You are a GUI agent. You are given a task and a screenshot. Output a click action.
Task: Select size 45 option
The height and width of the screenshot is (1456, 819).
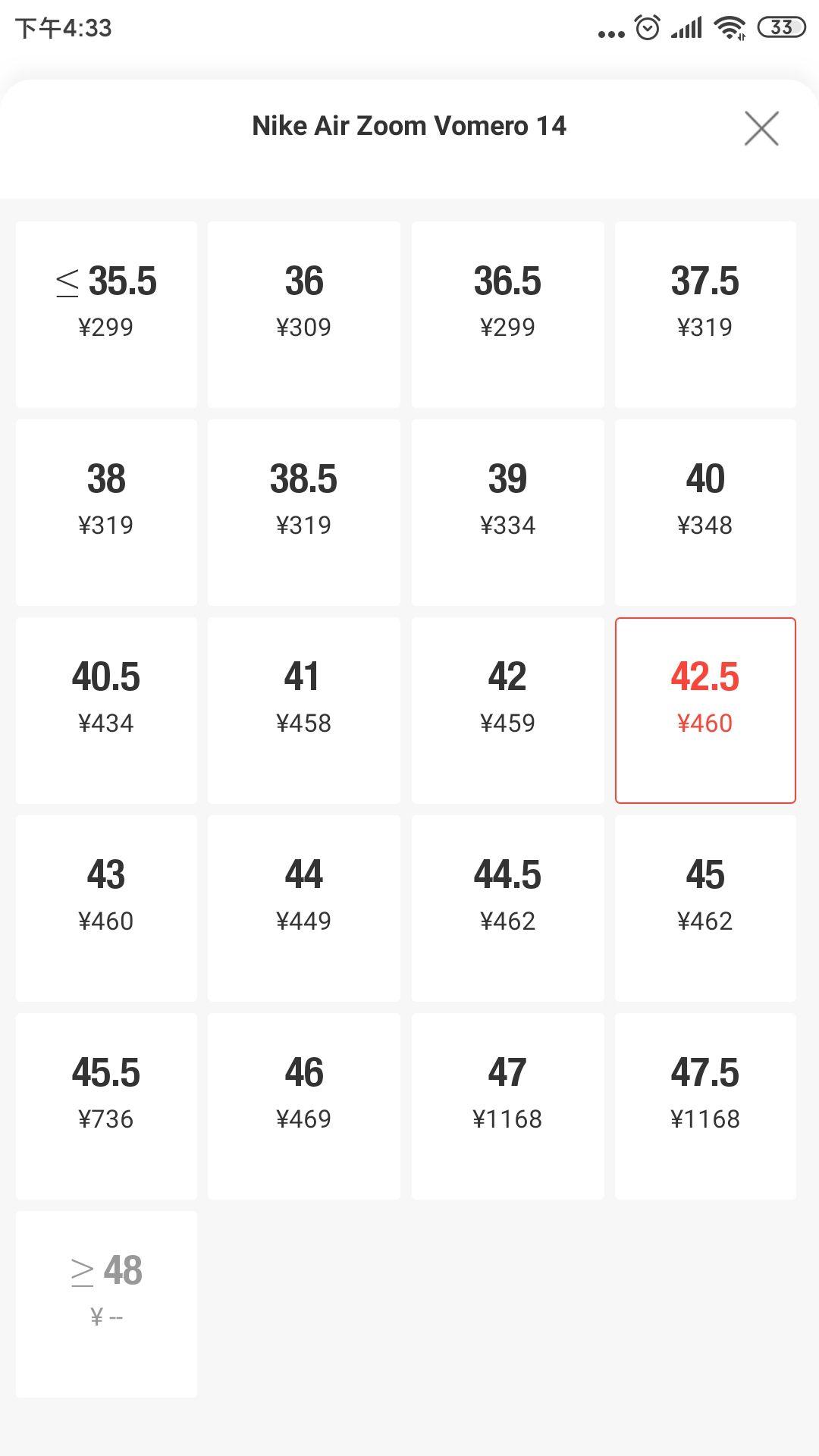(x=705, y=908)
